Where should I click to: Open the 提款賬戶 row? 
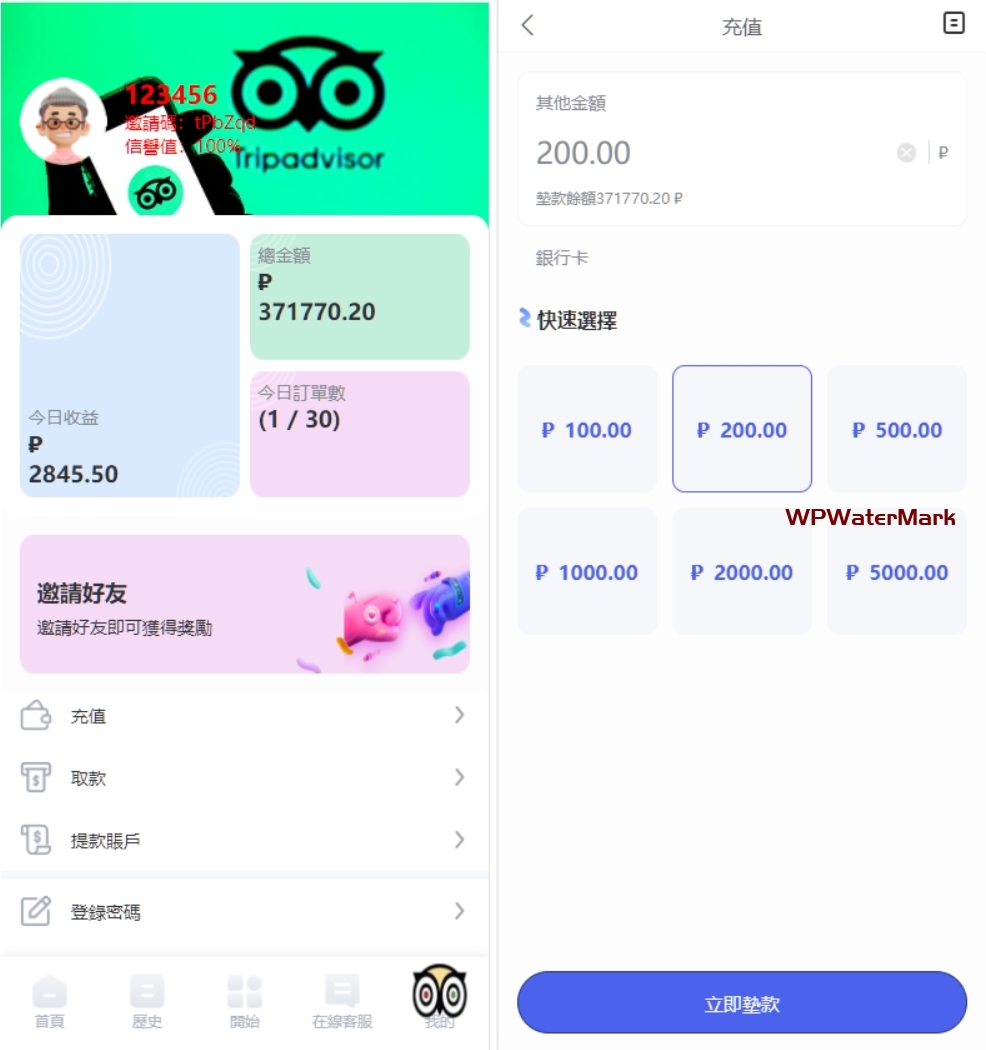244,840
